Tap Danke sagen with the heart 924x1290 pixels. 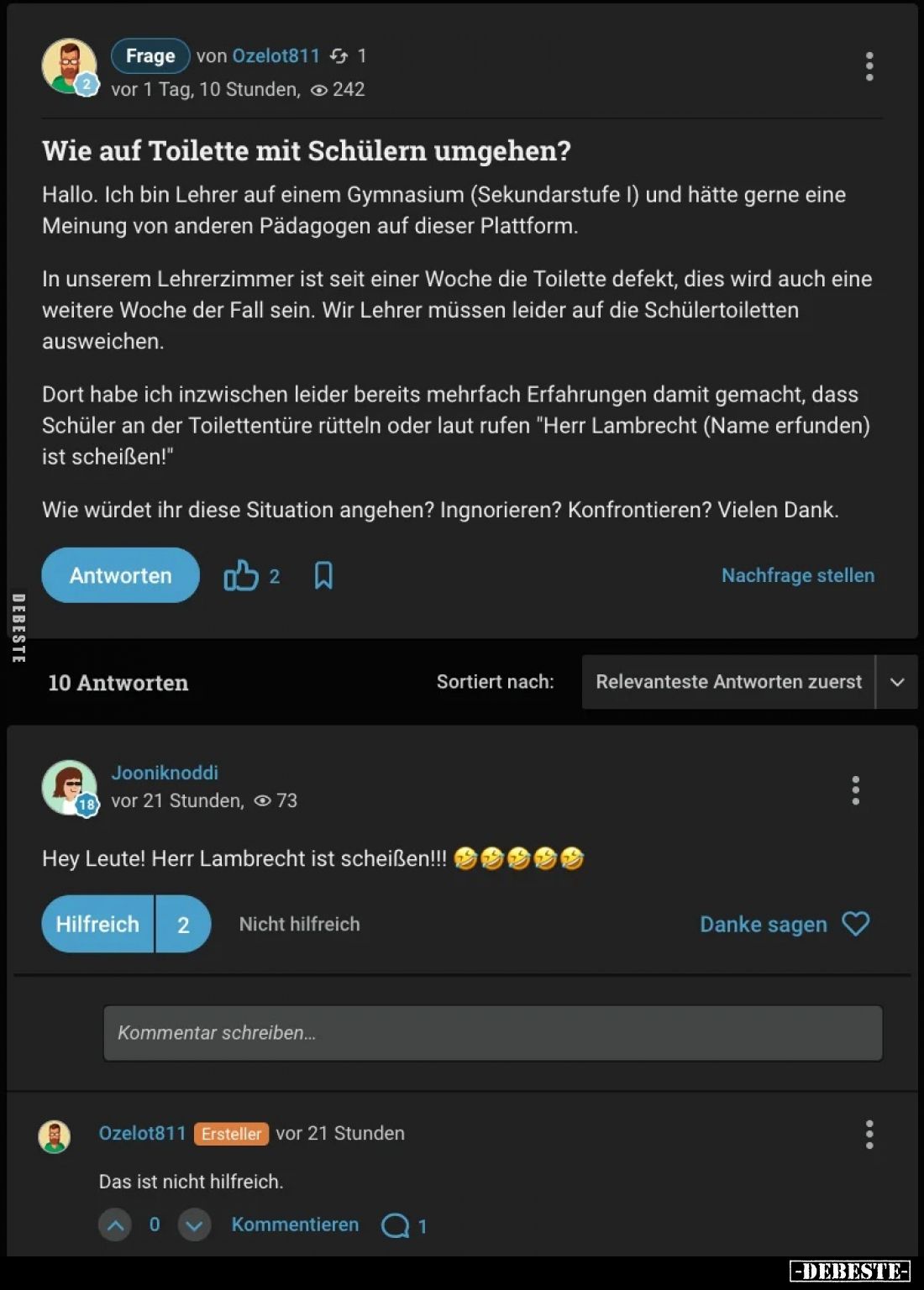pos(784,924)
